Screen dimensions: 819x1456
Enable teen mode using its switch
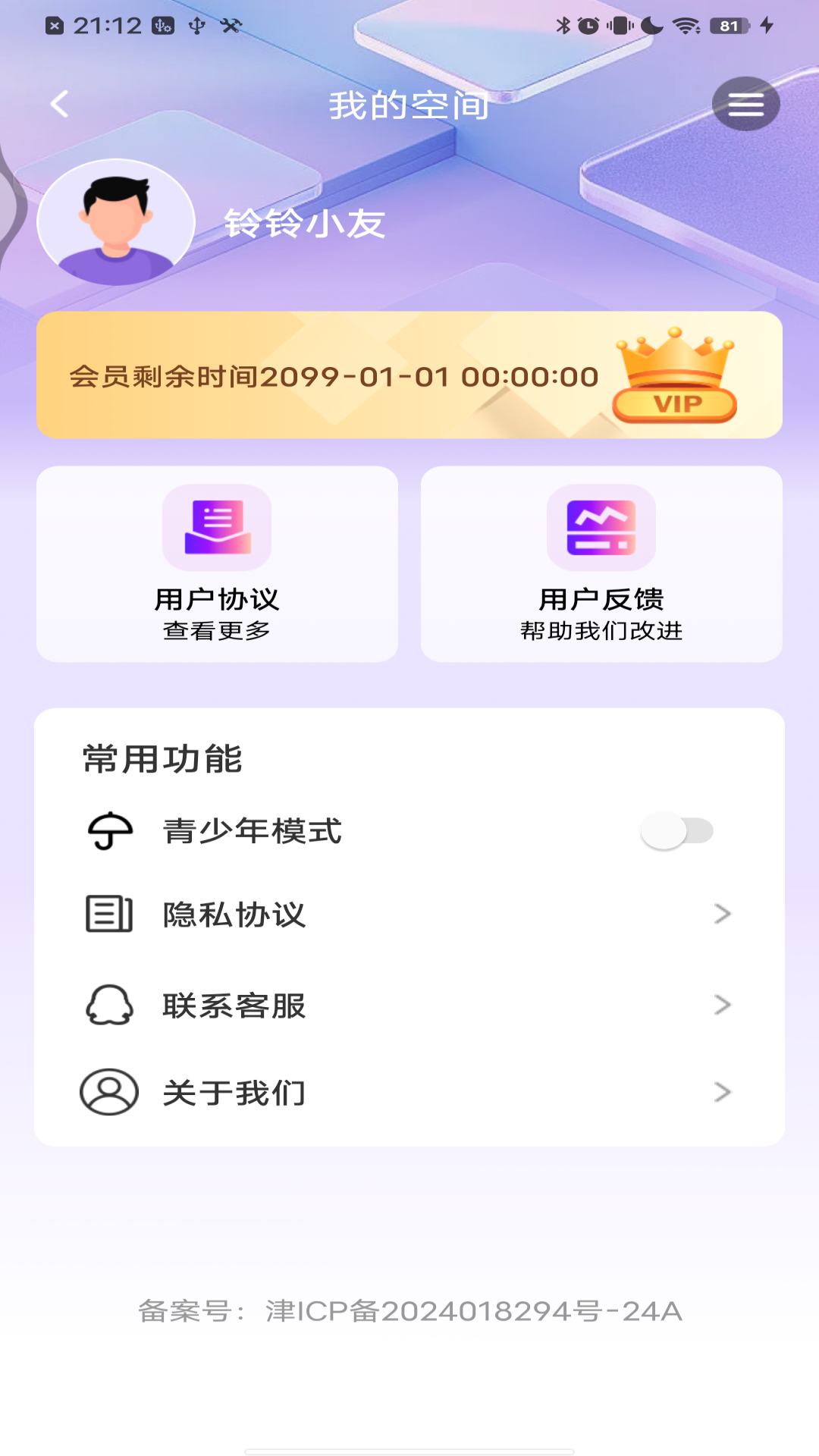677,831
